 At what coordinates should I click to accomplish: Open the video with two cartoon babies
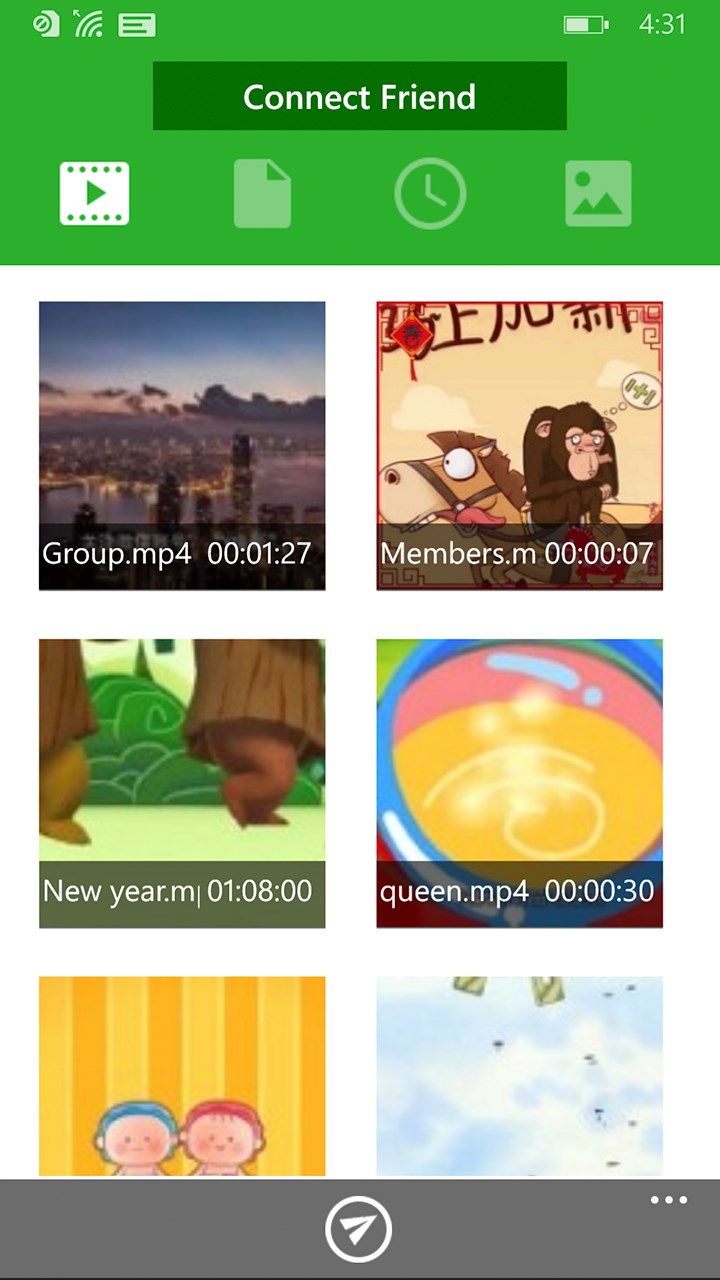182,1075
